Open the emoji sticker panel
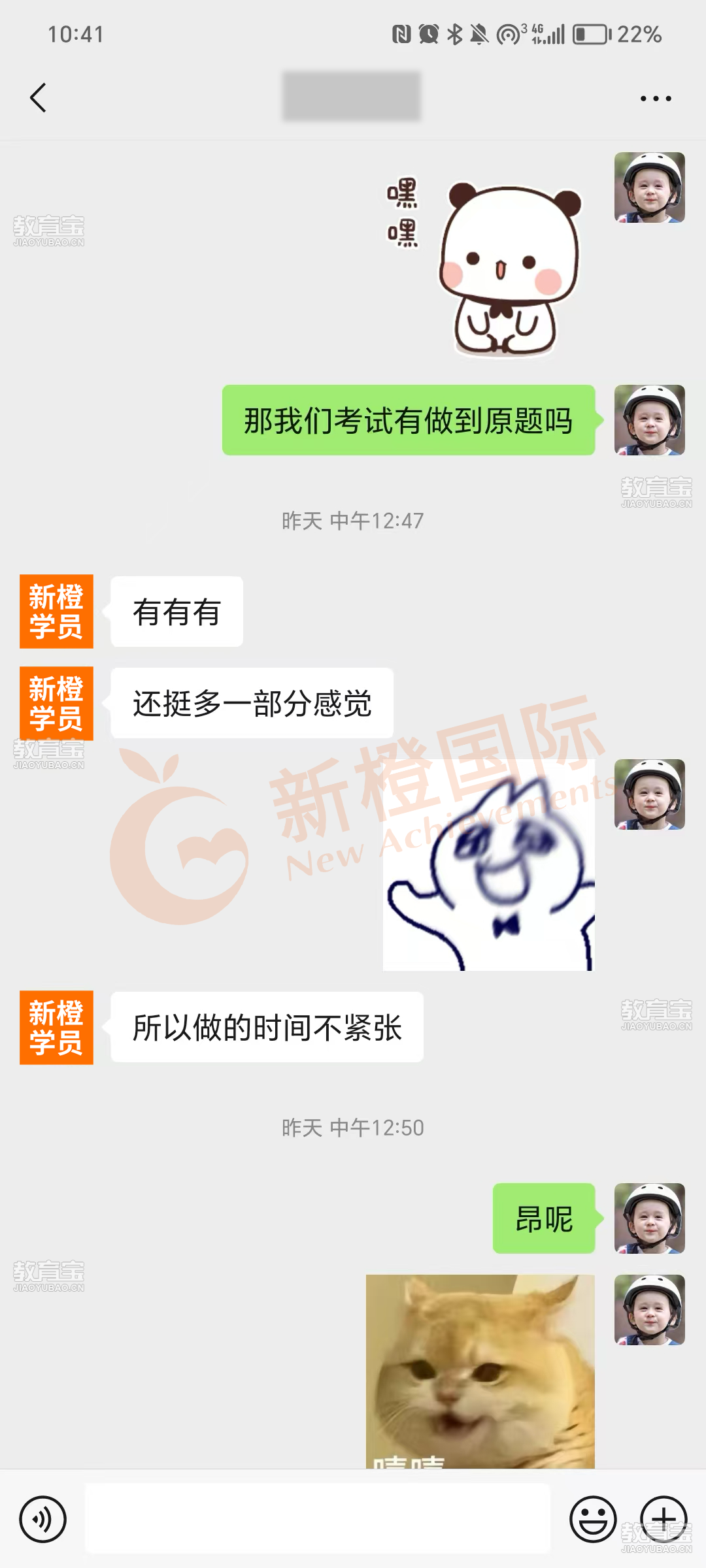Viewport: 706px width, 1568px height. click(593, 1519)
